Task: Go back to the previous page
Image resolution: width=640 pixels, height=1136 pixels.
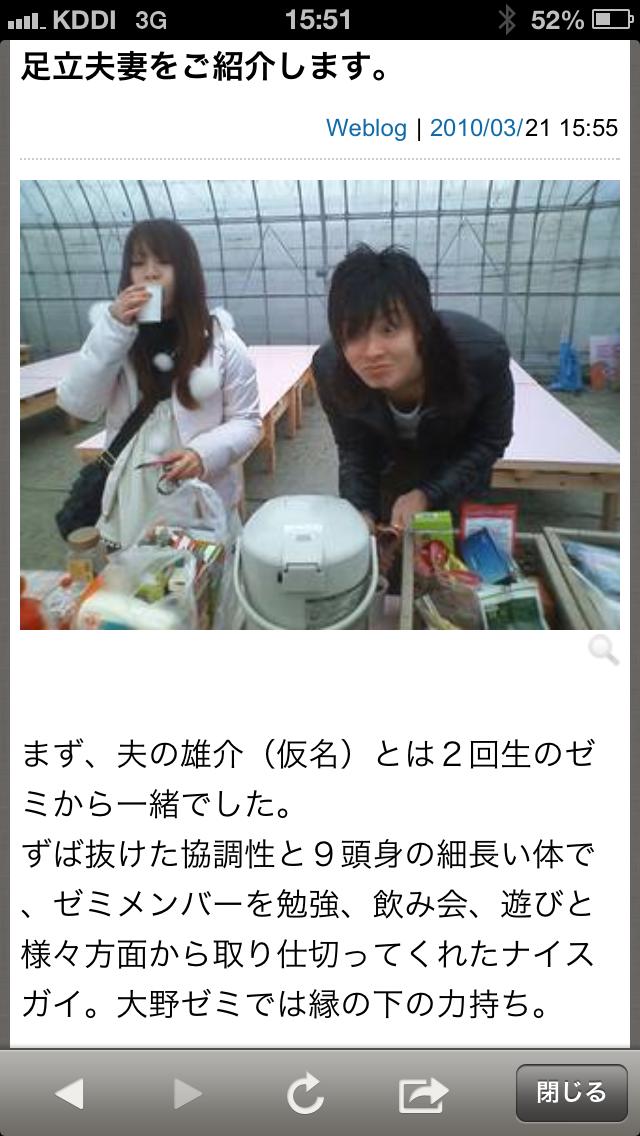Action: (69, 1094)
